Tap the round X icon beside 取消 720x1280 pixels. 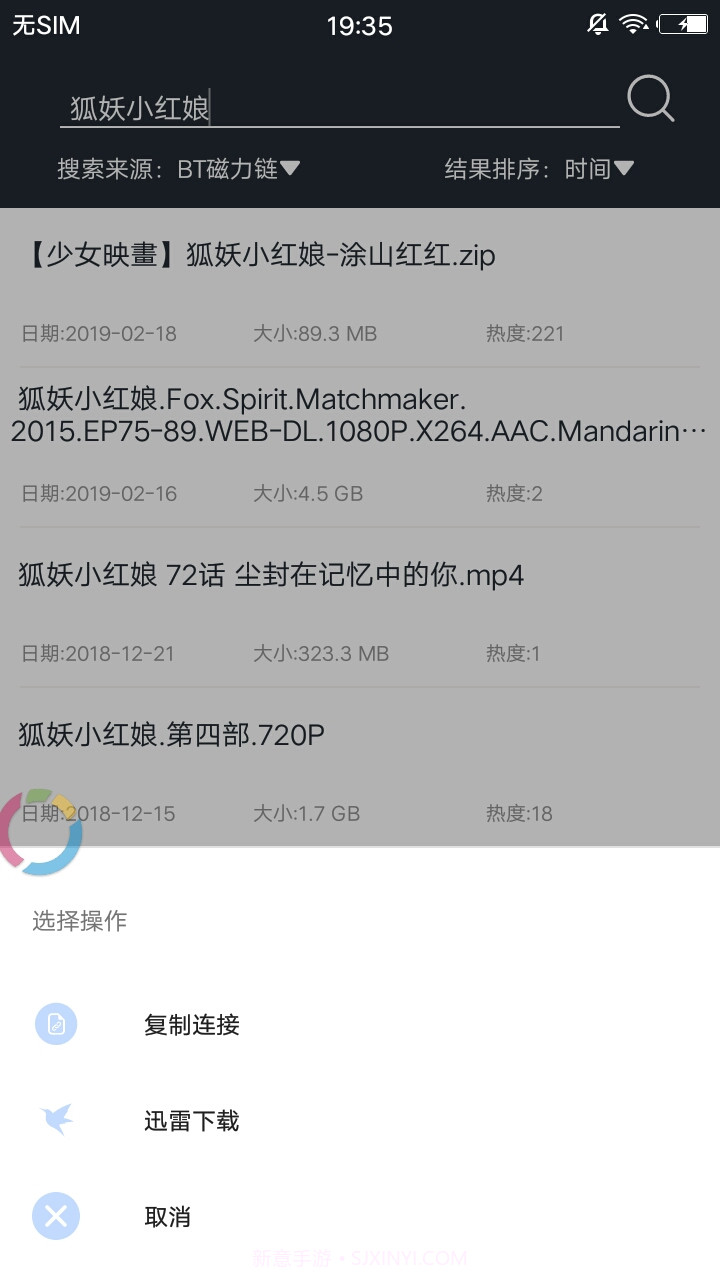pyautogui.click(x=55, y=1216)
